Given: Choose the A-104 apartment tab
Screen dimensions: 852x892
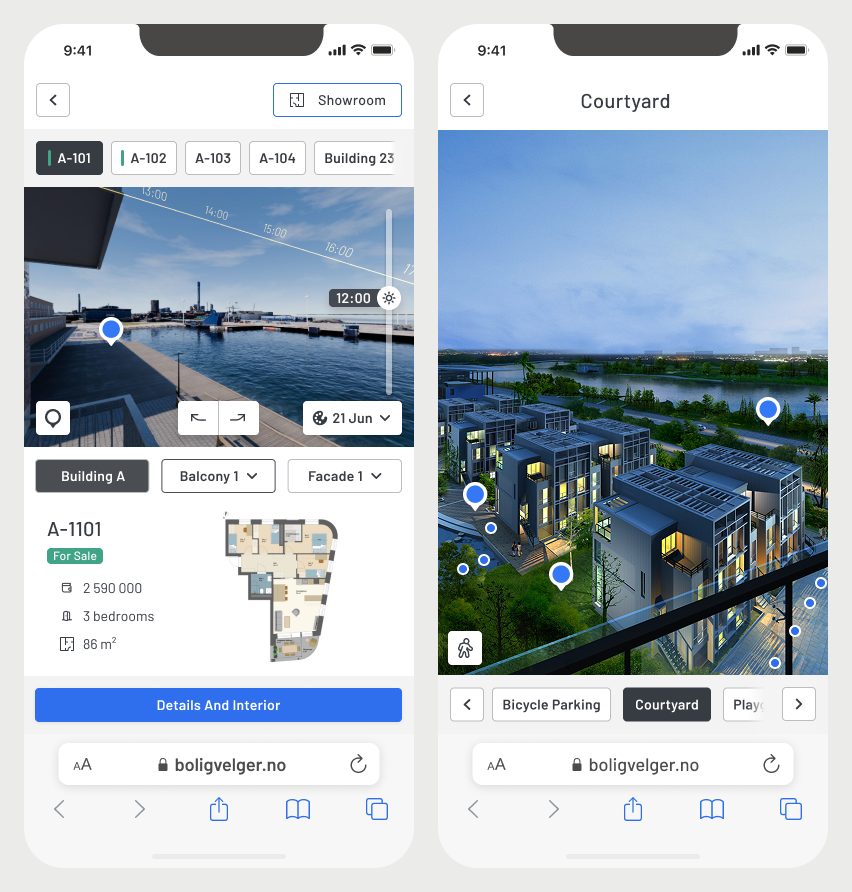Looking at the screenshot, I should [x=277, y=158].
